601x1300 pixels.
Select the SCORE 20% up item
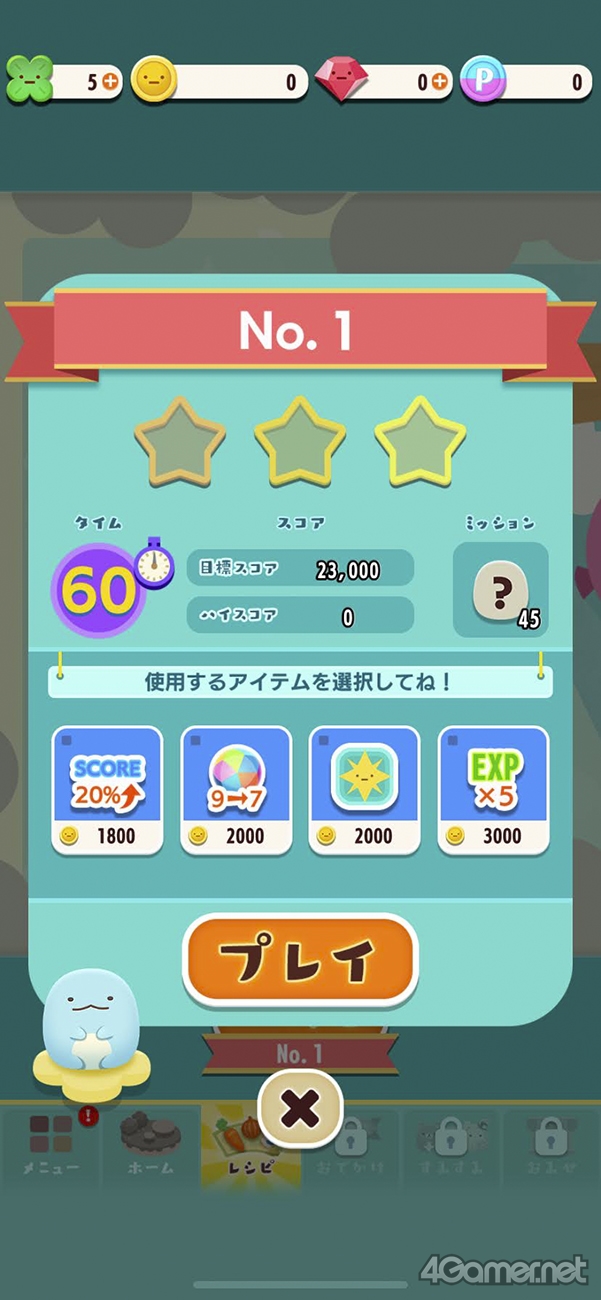(x=107, y=791)
